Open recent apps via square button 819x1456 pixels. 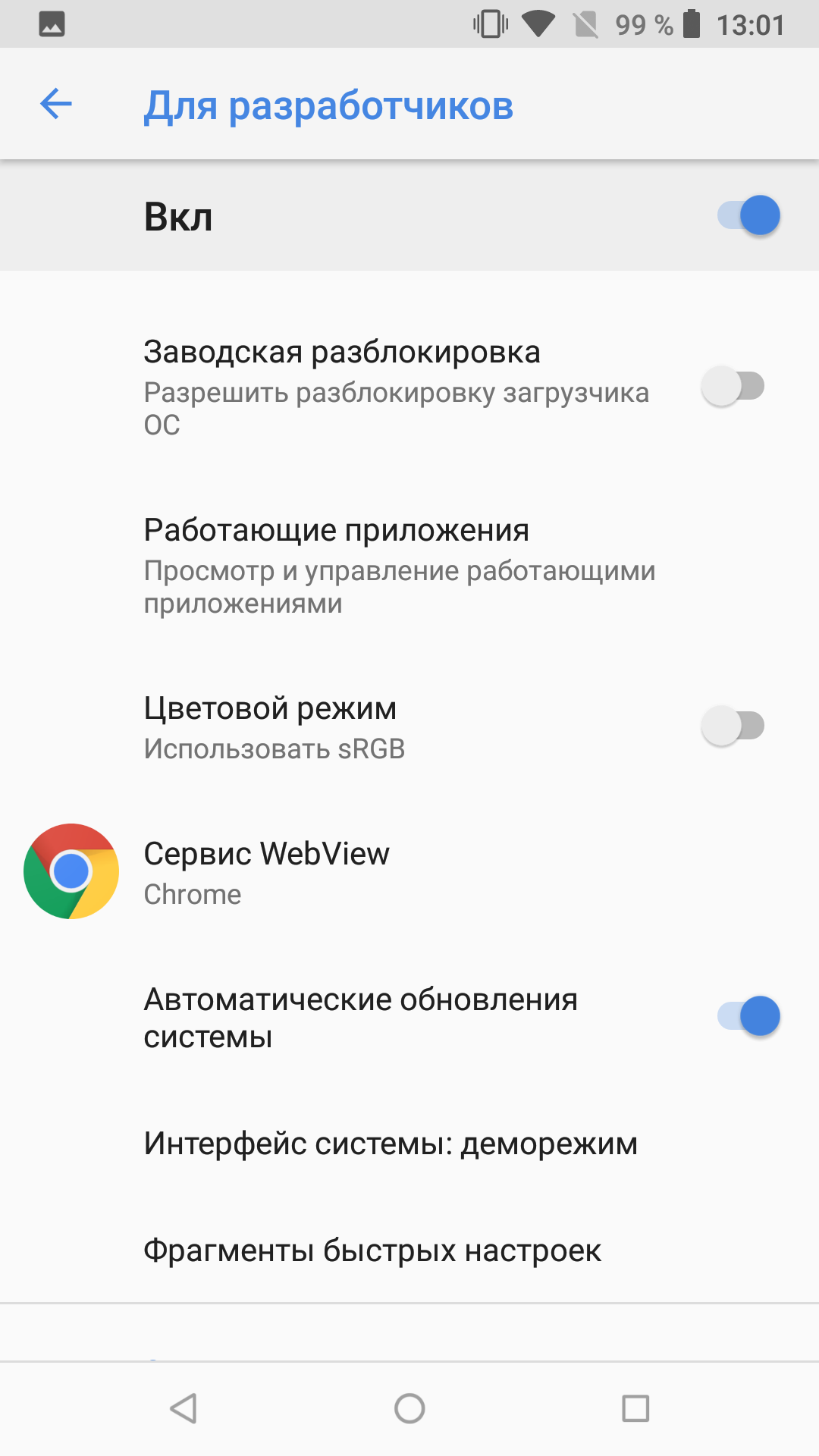click(635, 1409)
